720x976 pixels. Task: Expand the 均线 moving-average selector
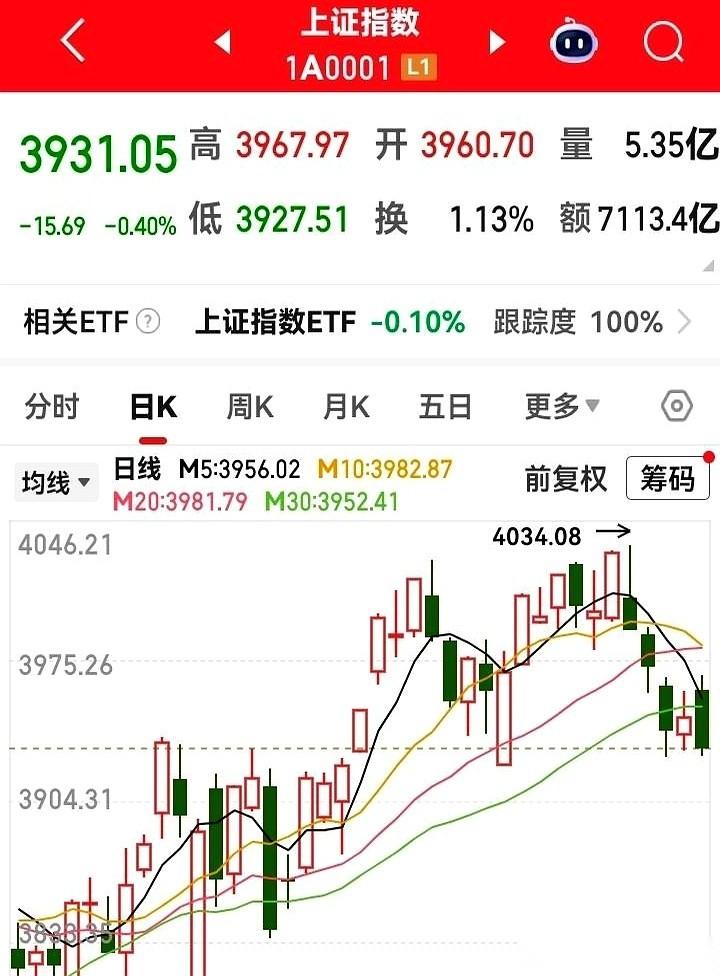coord(55,481)
